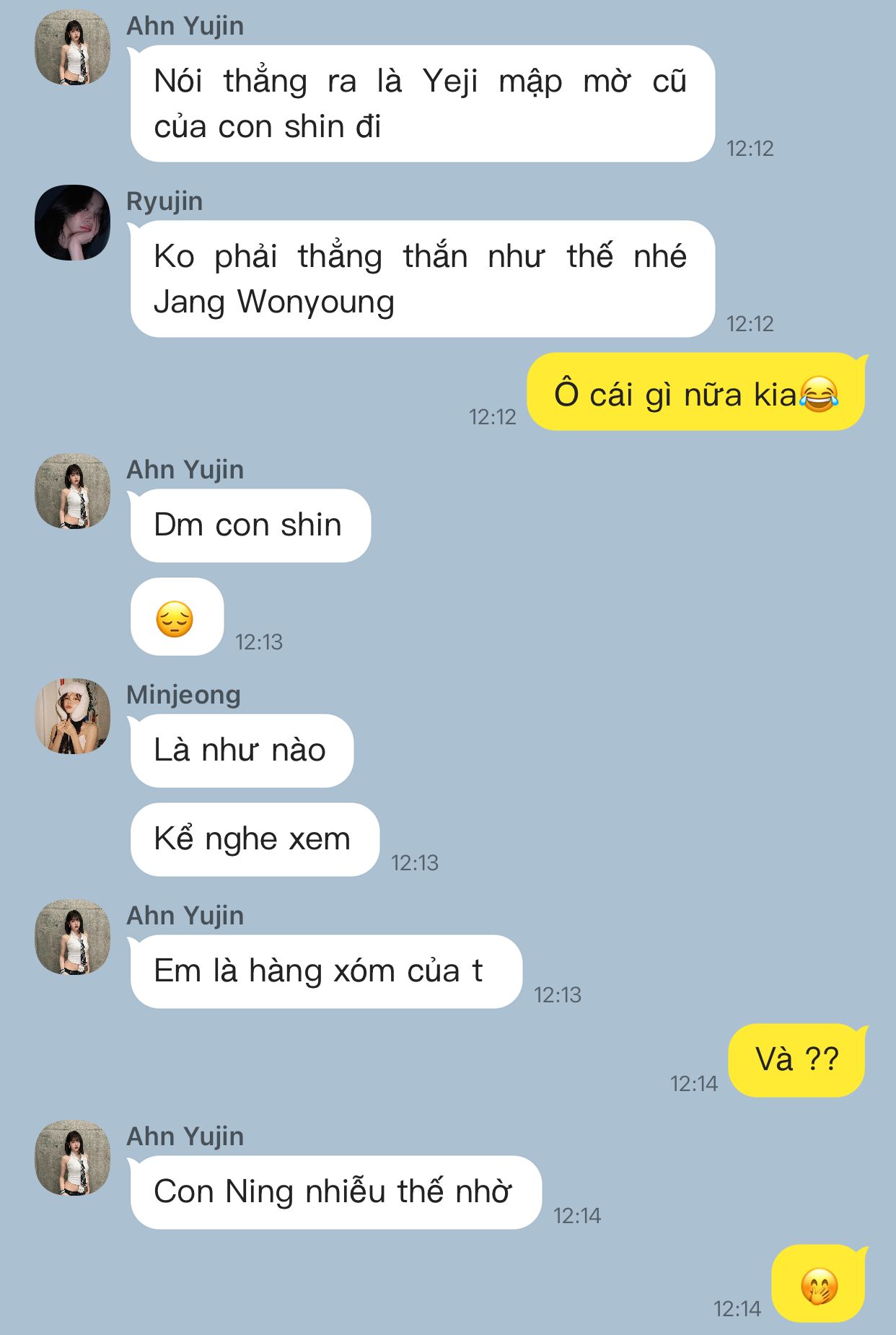The width and height of the screenshot is (896, 1335).
Task: Tap Ahn Yujin's avatar beside "Con Ning nhiều"
Action: click(72, 1157)
